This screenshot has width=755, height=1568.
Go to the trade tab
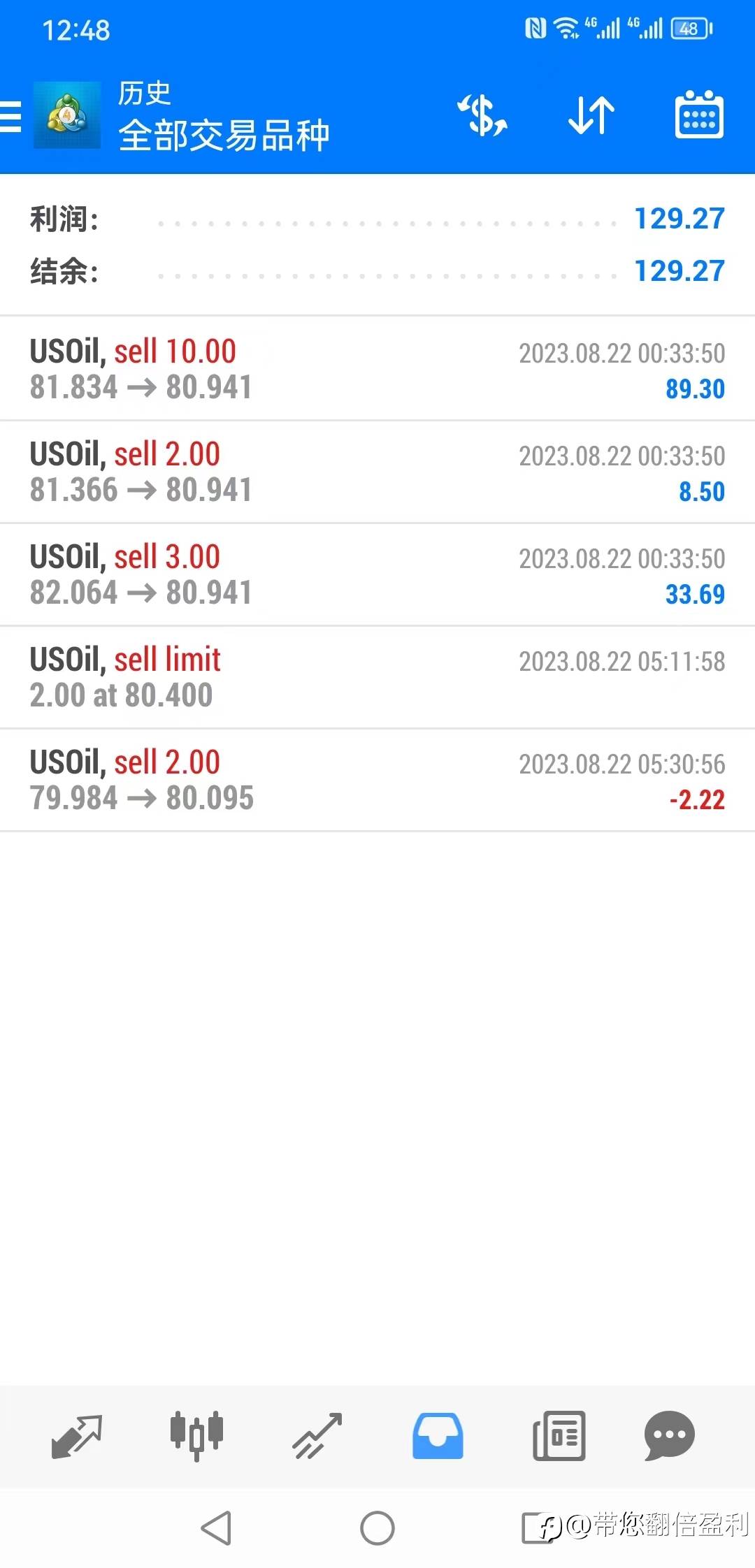point(317,1436)
